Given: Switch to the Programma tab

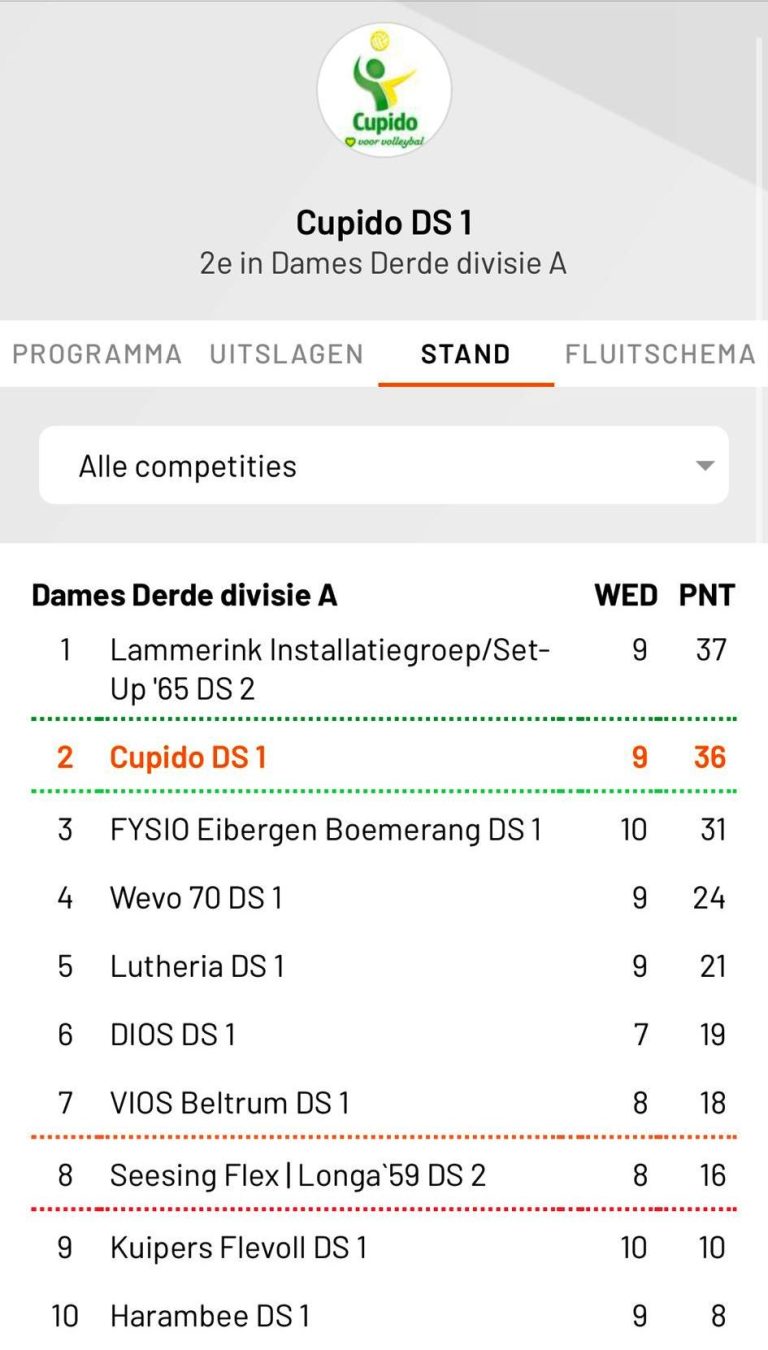Looking at the screenshot, I should click(97, 354).
